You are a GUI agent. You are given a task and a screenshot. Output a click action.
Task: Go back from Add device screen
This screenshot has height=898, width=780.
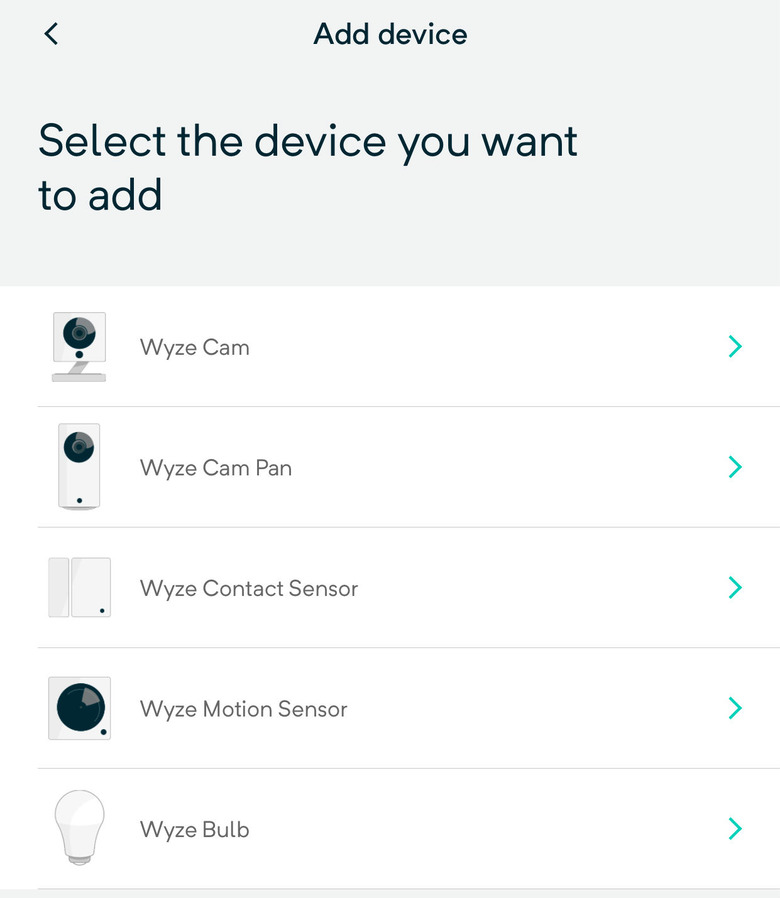point(51,34)
